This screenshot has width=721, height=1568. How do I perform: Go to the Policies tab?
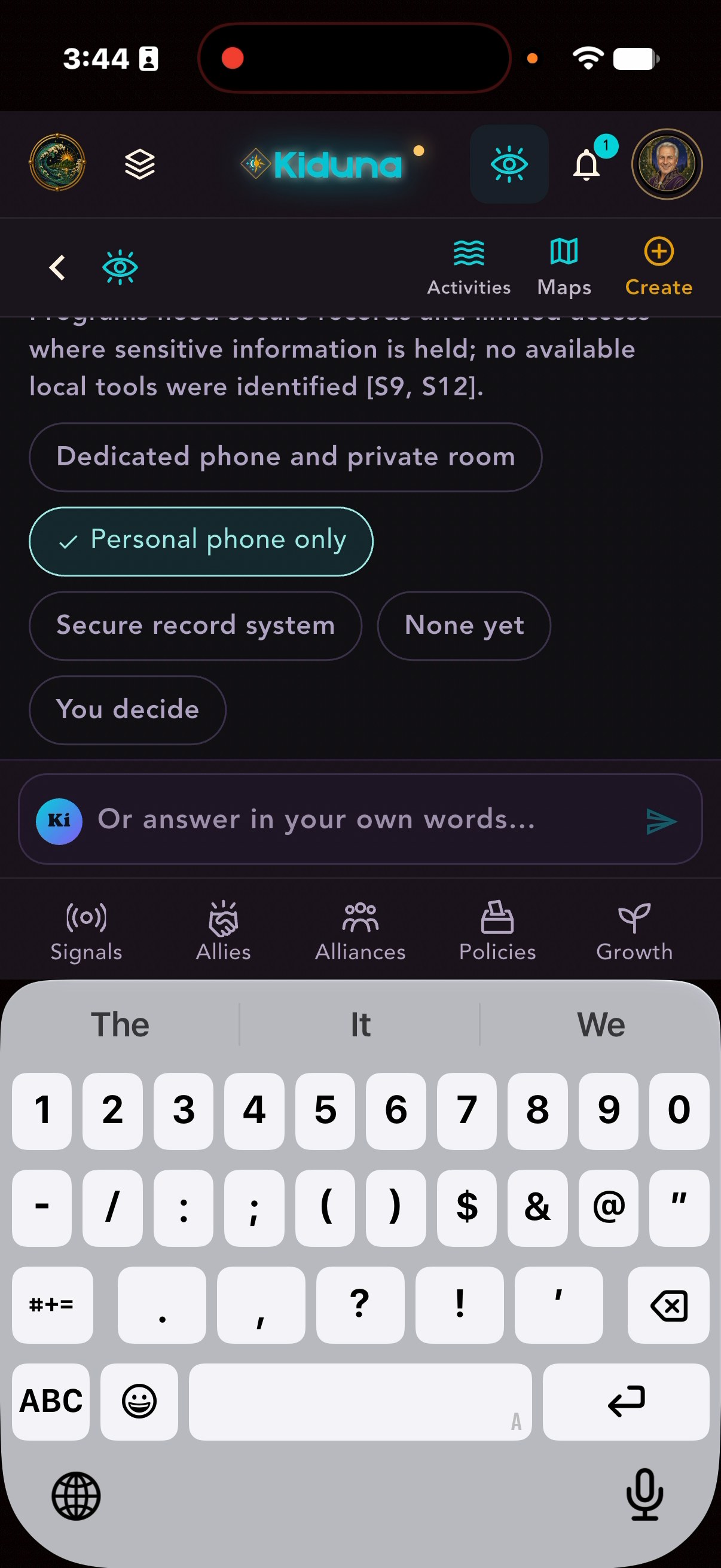click(x=497, y=931)
